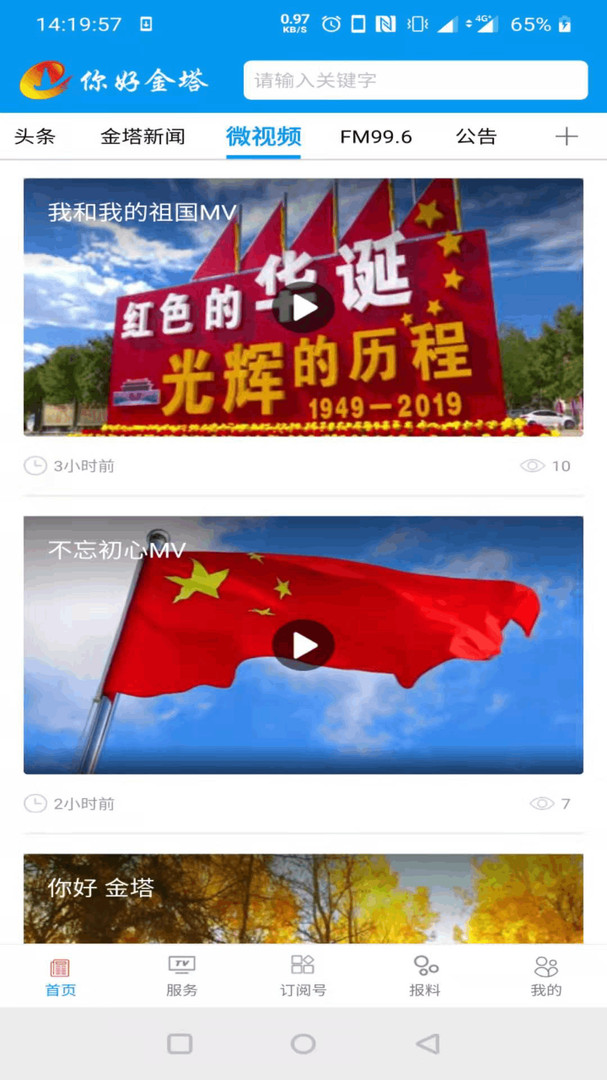Open the 你好 金塔 video card
607x1080 pixels.
point(303,898)
